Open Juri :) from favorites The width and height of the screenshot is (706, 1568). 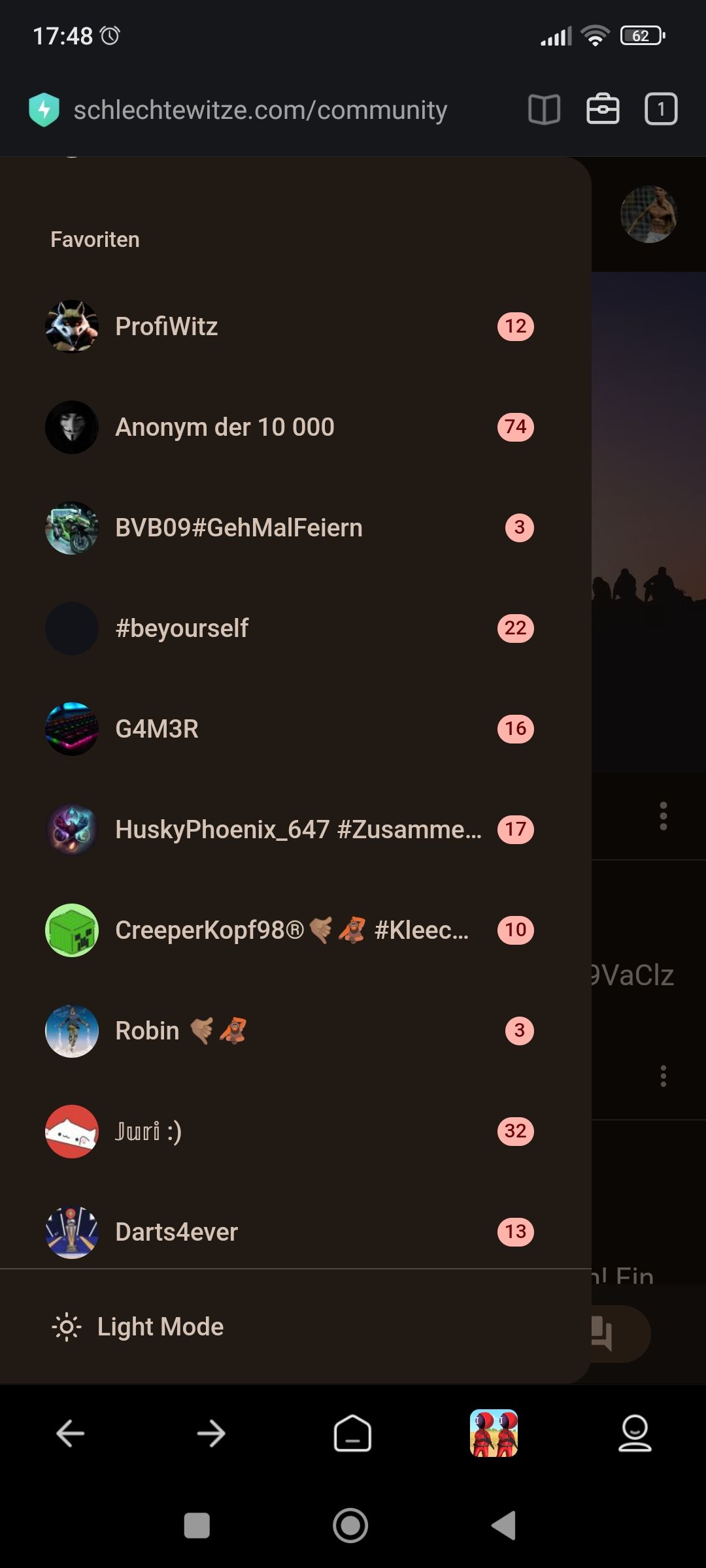coord(148,1132)
